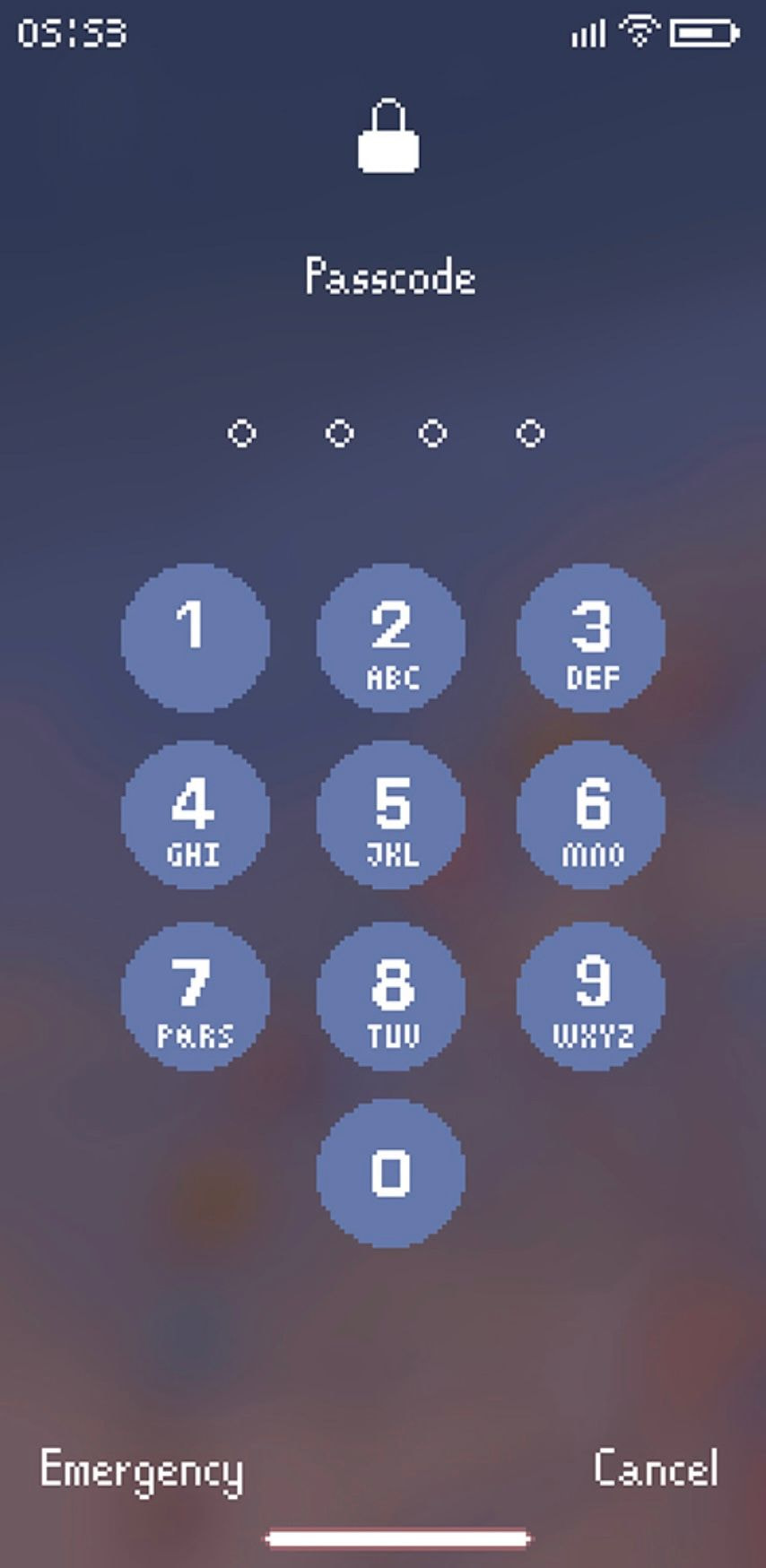
Task: Tap the 8 TUV key
Action: 391,995
